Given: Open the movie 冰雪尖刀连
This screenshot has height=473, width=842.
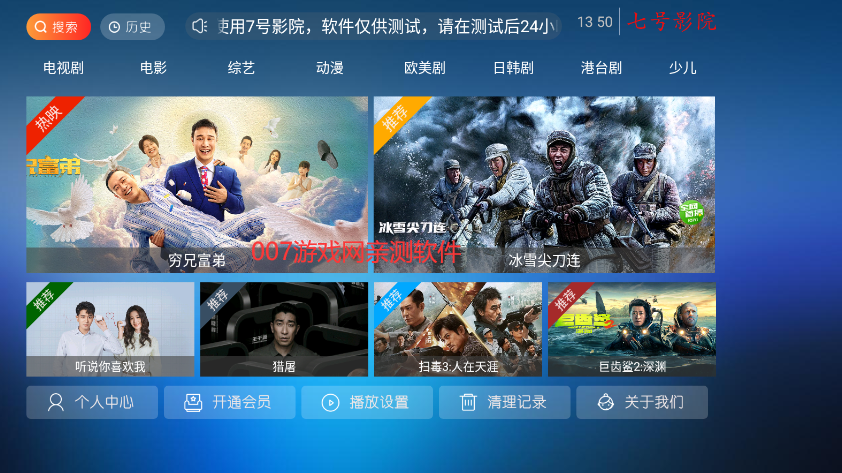Looking at the screenshot, I should coord(544,184).
